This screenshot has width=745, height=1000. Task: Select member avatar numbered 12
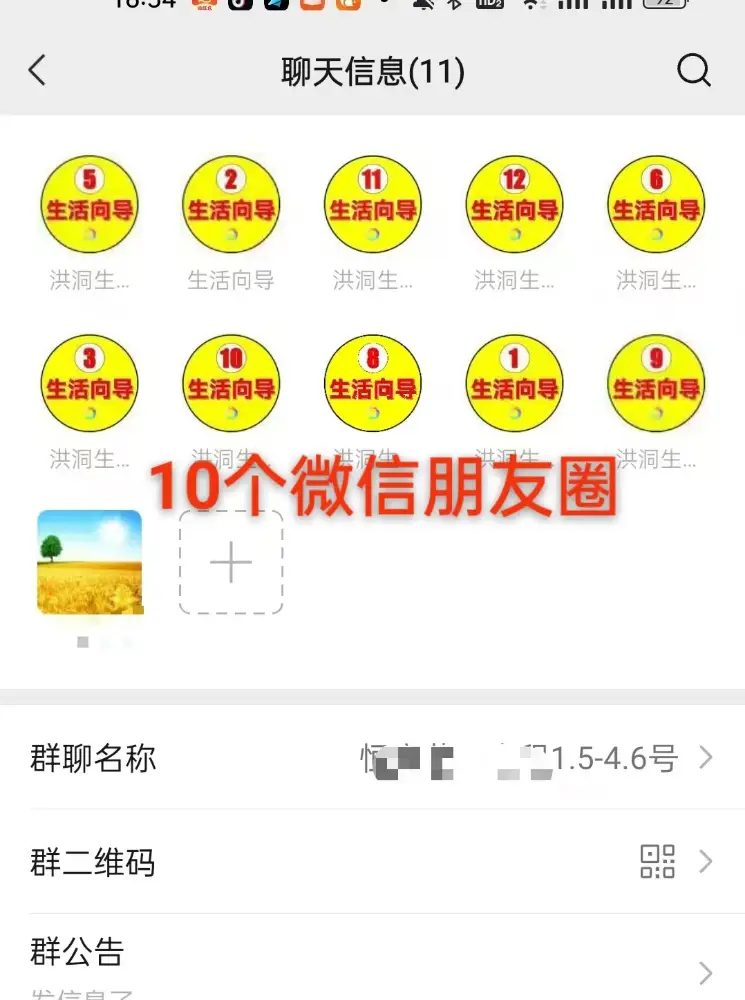[x=514, y=205]
